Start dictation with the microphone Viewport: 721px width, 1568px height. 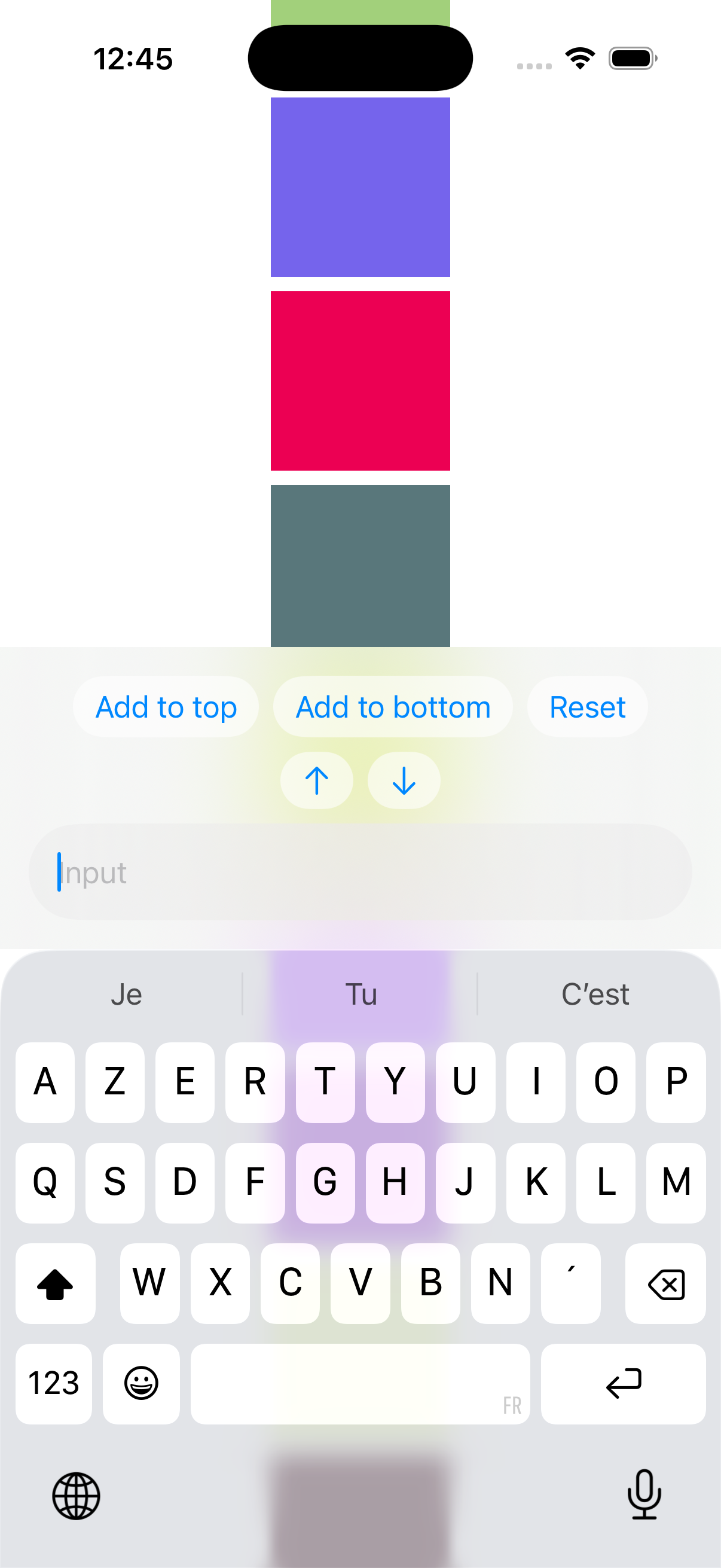point(644,1494)
